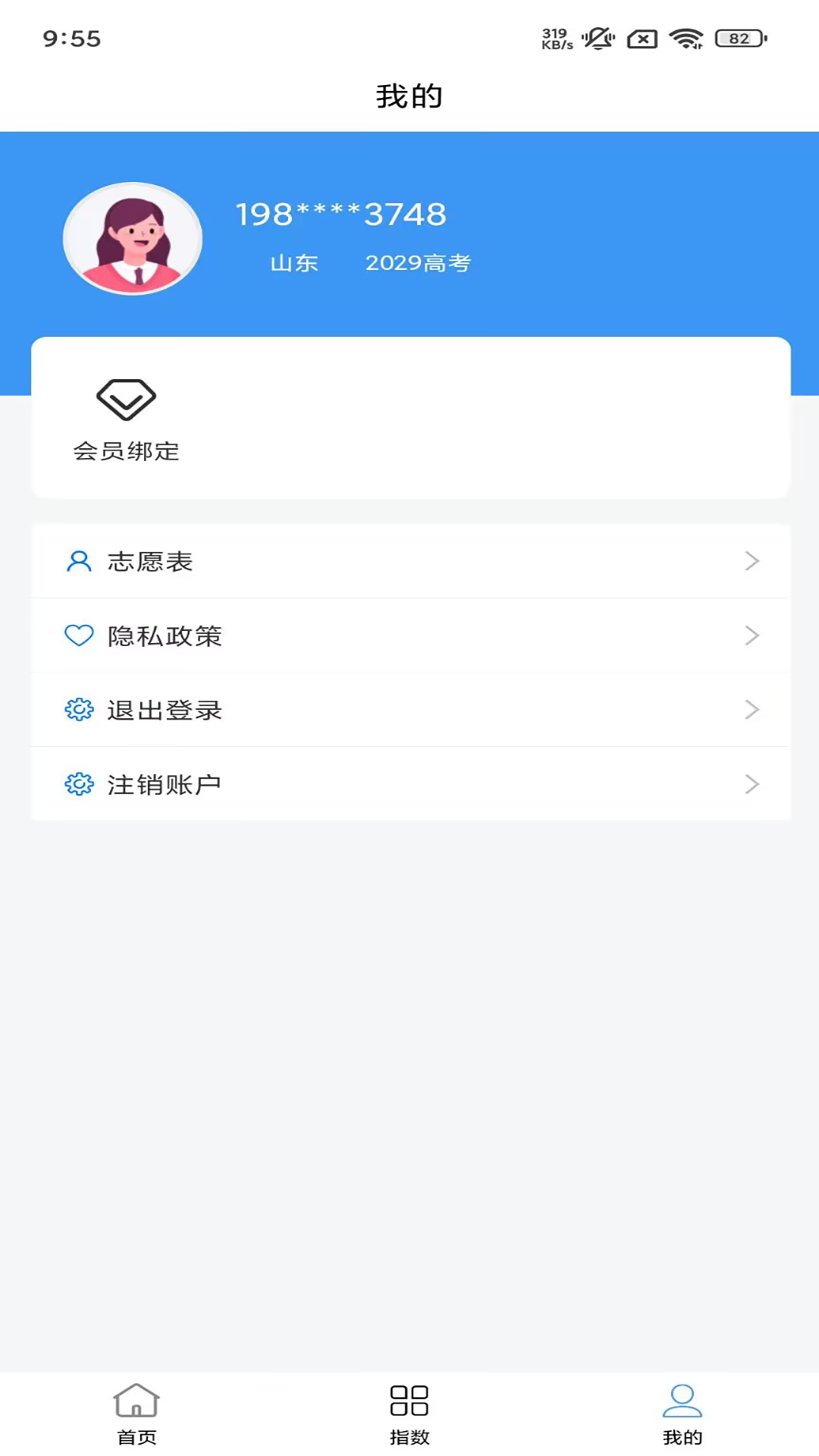Image resolution: width=819 pixels, height=1456 pixels.
Task: Click the 注销账户 gear icon
Action: (78, 784)
